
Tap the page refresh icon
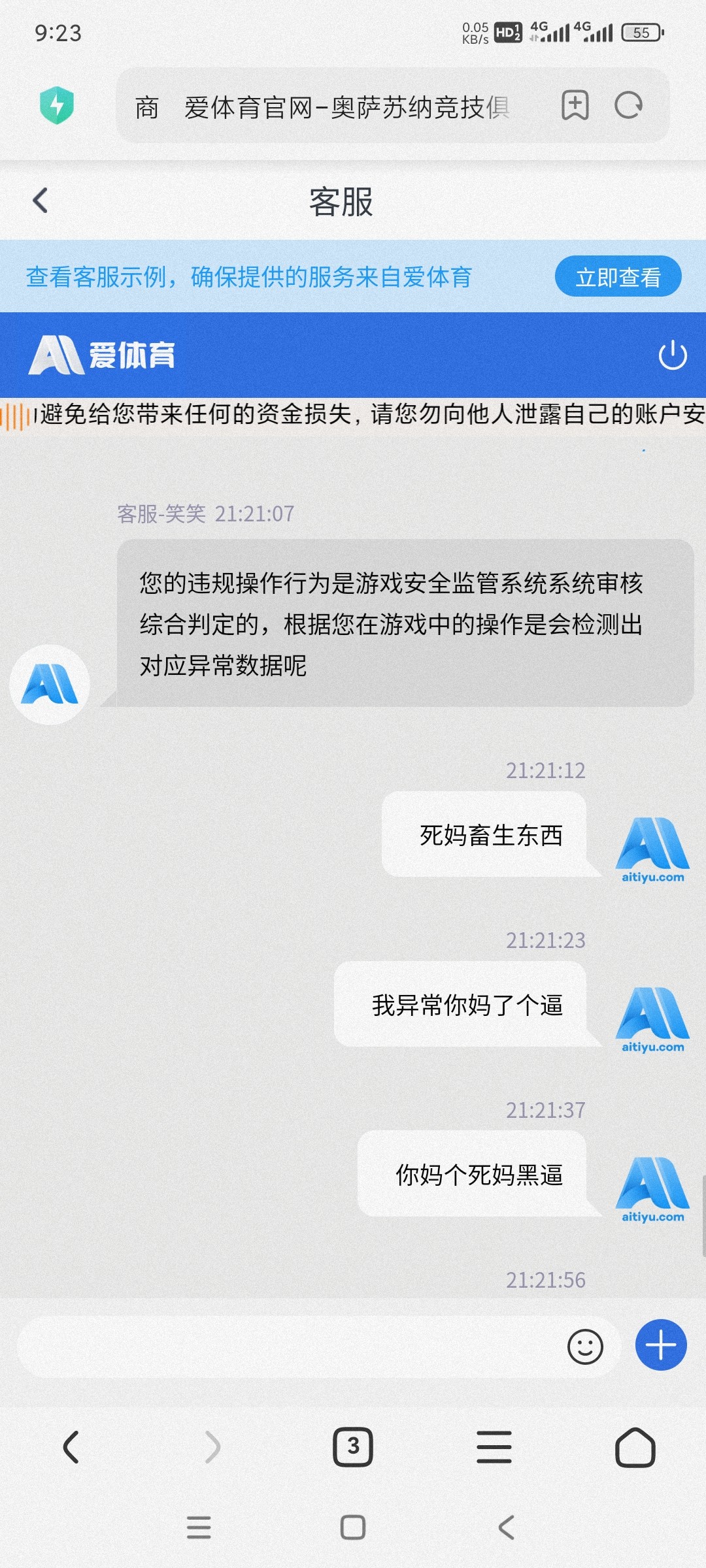click(x=629, y=106)
